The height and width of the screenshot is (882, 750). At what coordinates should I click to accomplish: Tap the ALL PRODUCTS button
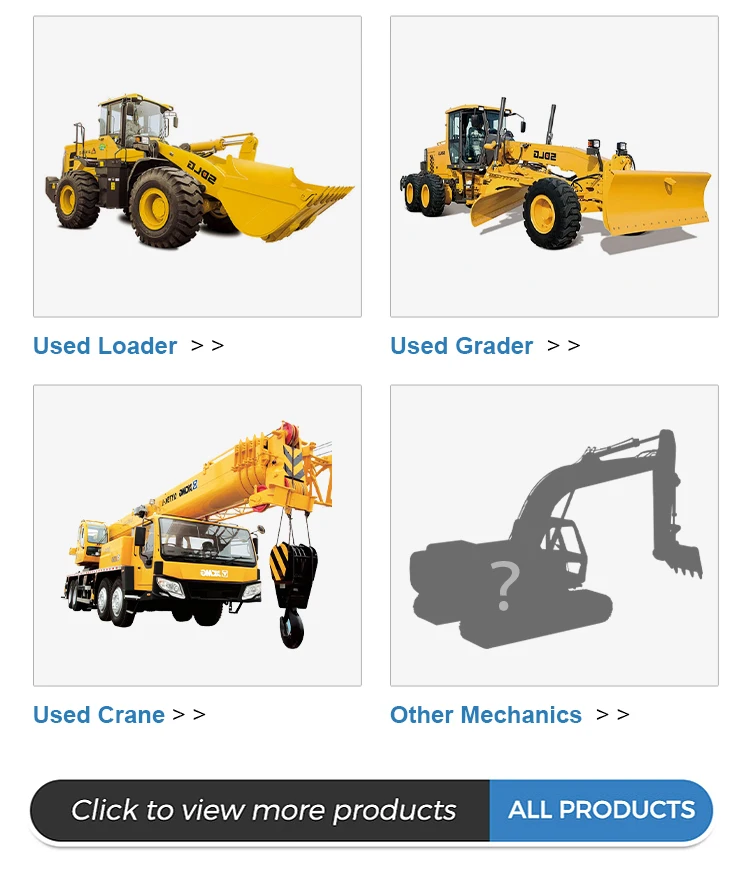(x=601, y=810)
